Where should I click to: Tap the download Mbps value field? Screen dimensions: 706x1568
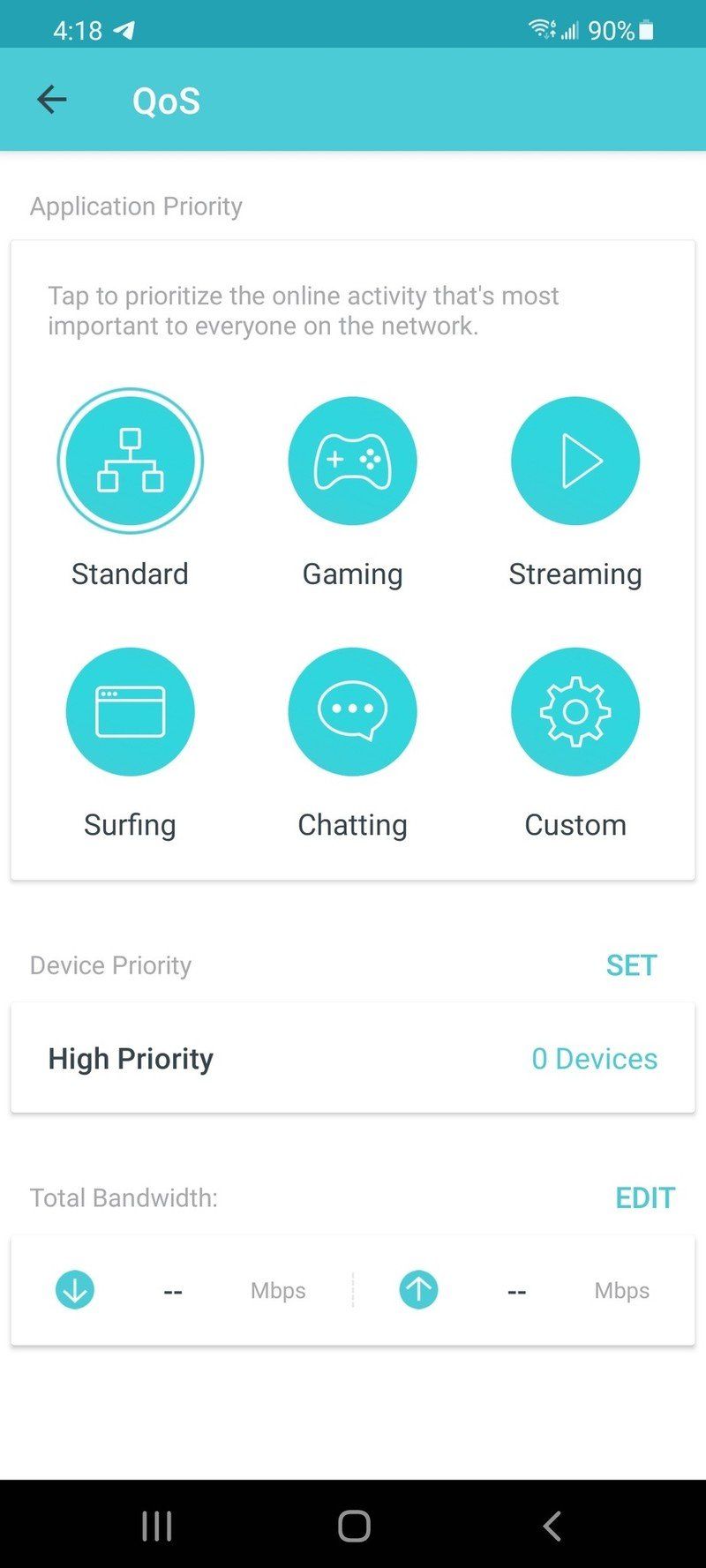[x=173, y=1289]
